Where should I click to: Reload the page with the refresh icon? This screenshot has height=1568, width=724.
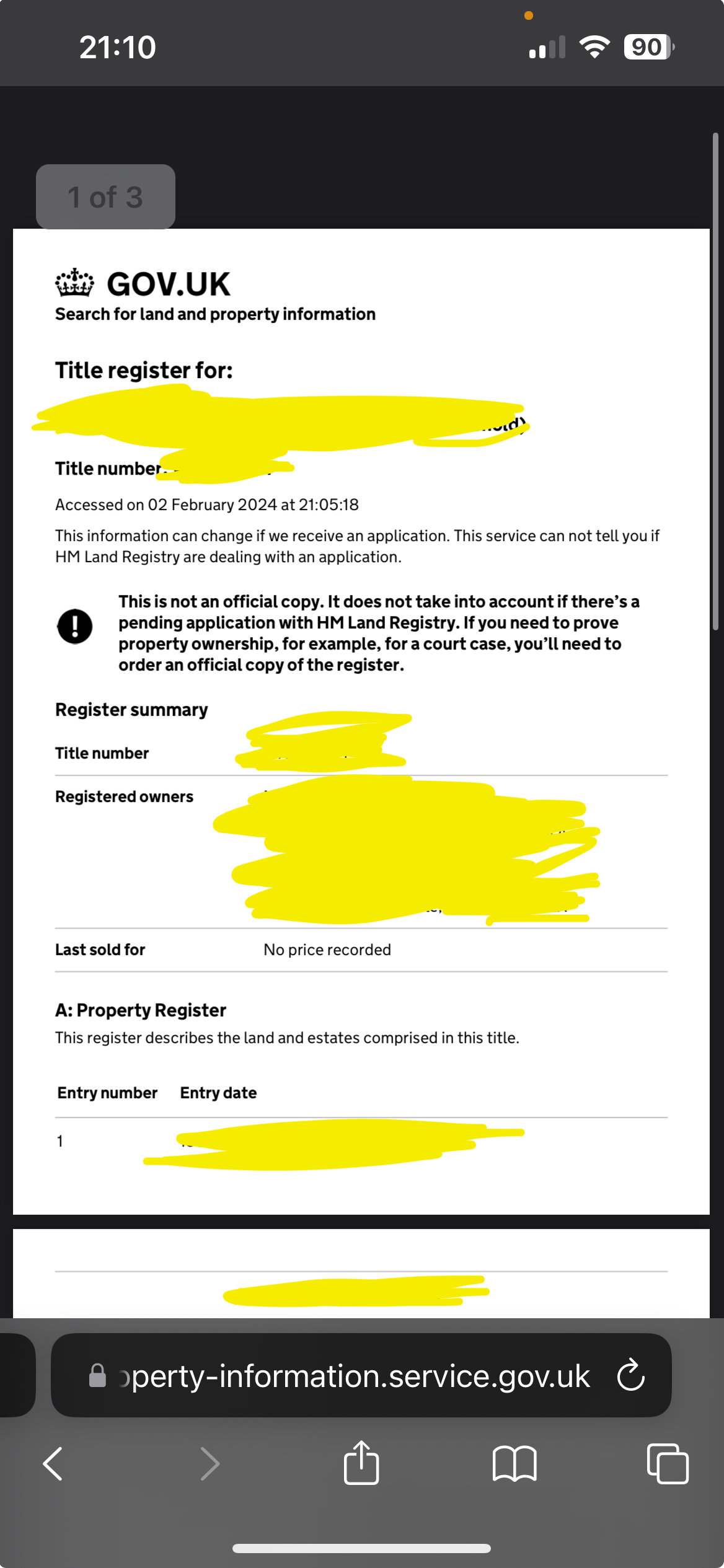[x=631, y=1375]
